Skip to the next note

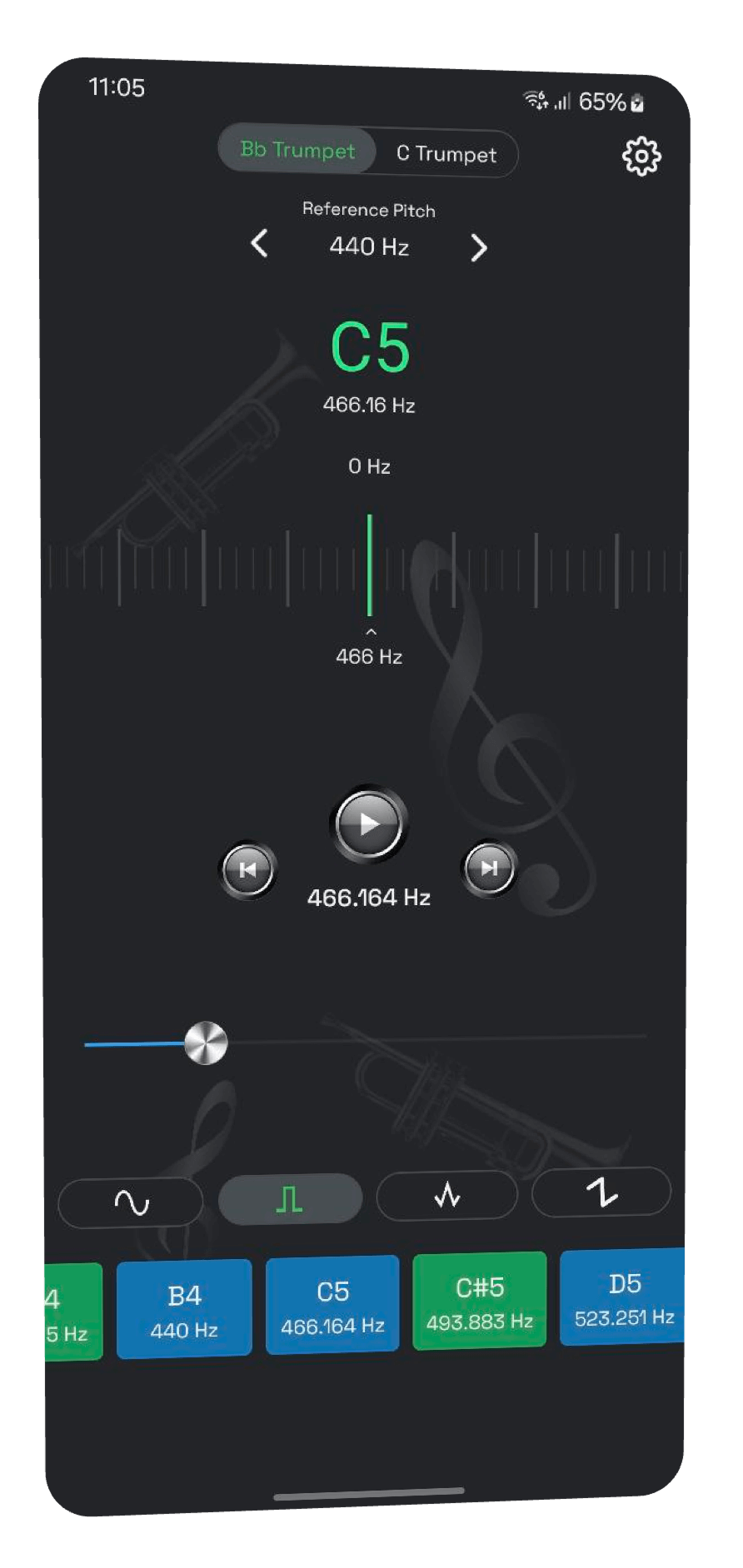point(489,869)
